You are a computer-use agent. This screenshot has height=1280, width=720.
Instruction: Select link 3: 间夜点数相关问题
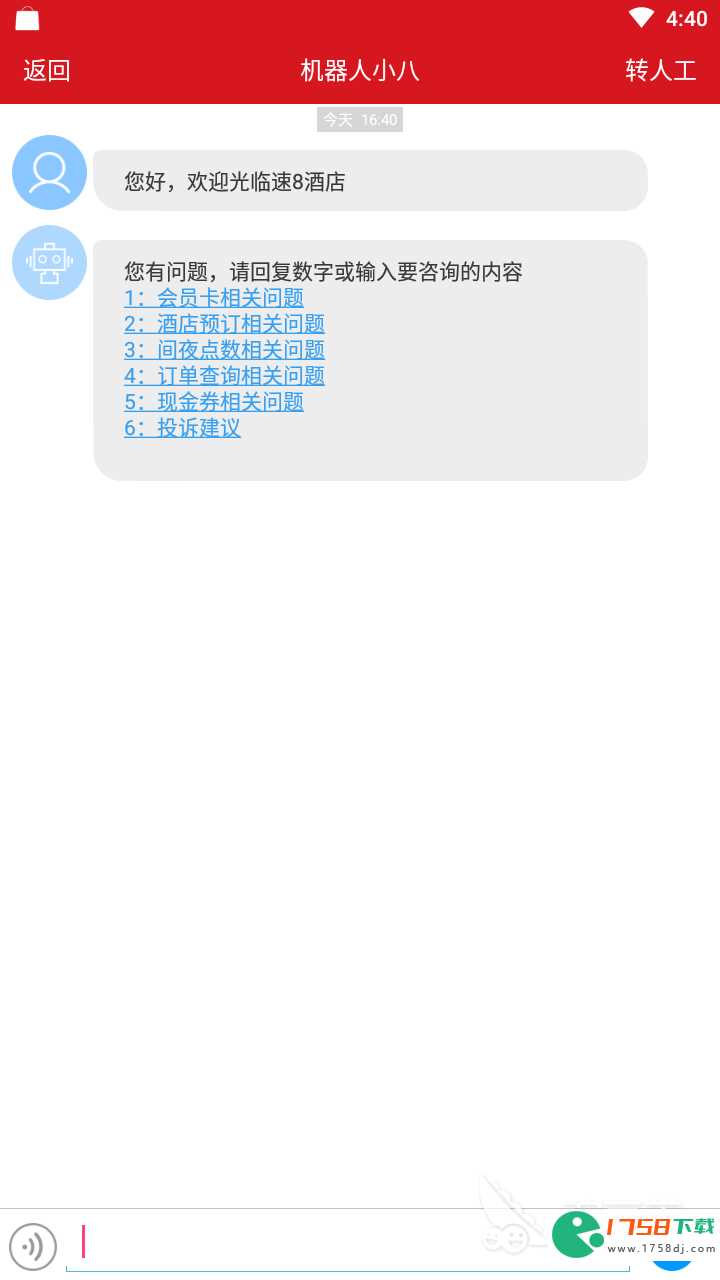tap(224, 350)
